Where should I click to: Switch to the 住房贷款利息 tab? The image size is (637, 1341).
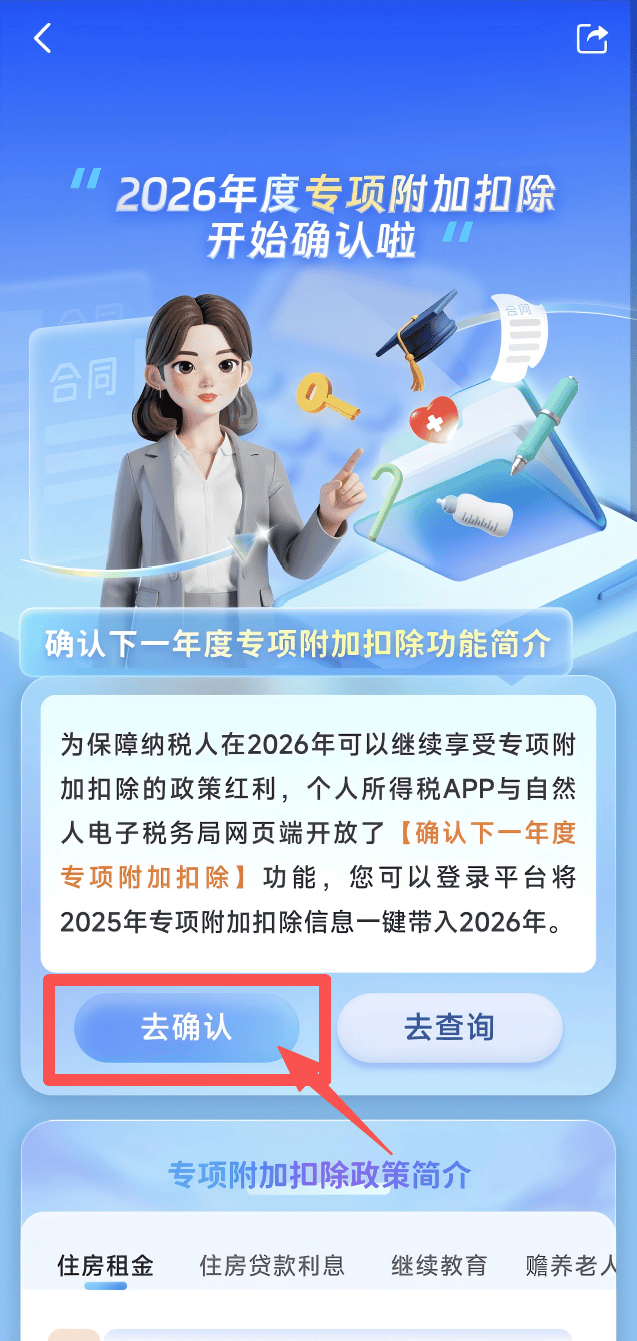(272, 1265)
